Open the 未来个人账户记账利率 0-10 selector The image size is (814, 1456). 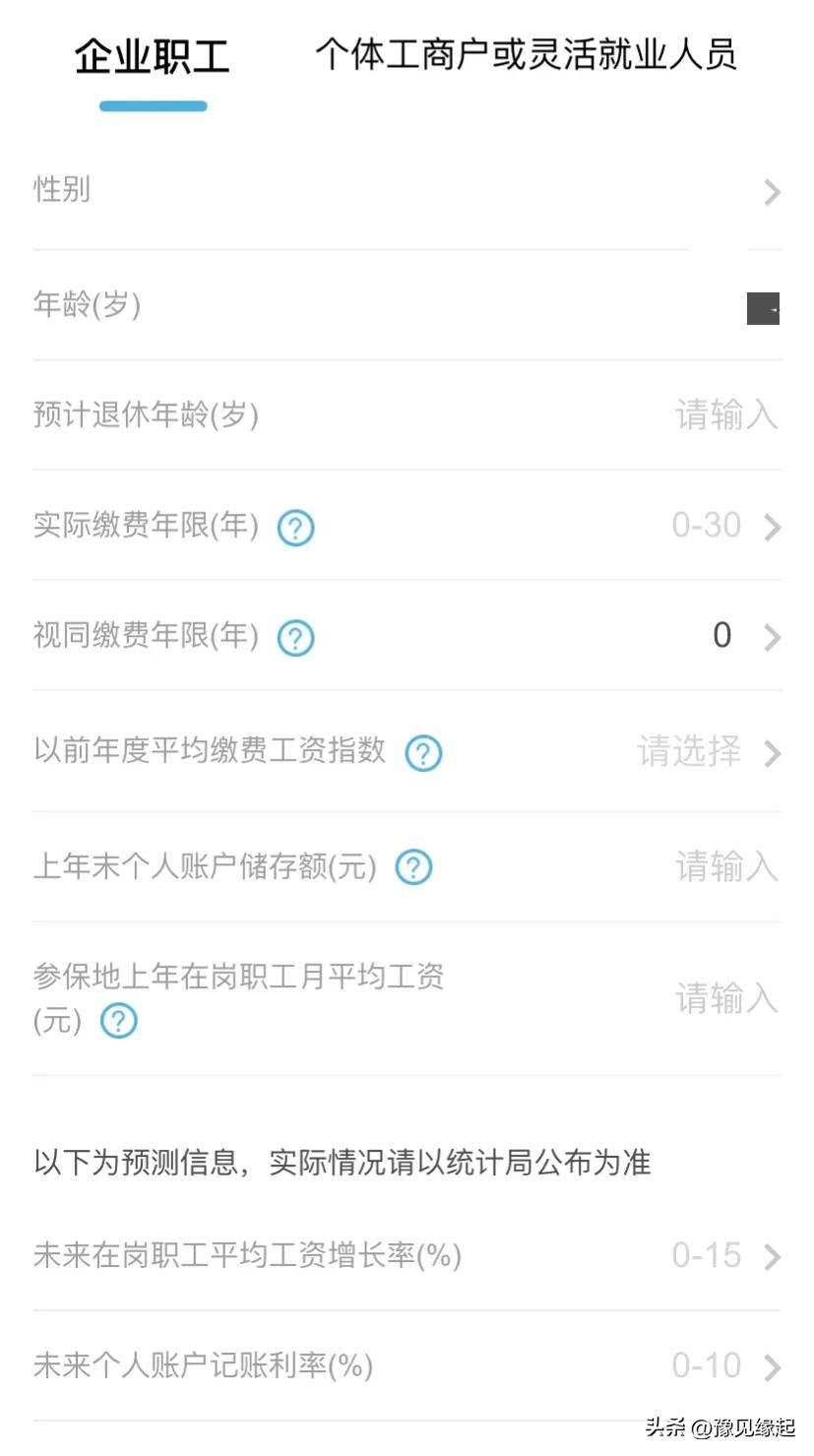[x=707, y=1365]
